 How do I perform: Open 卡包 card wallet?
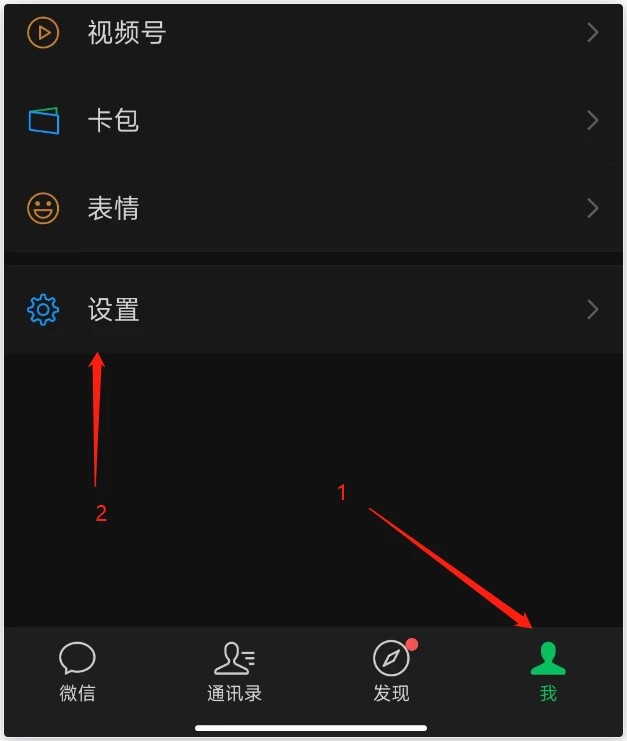coord(313,121)
